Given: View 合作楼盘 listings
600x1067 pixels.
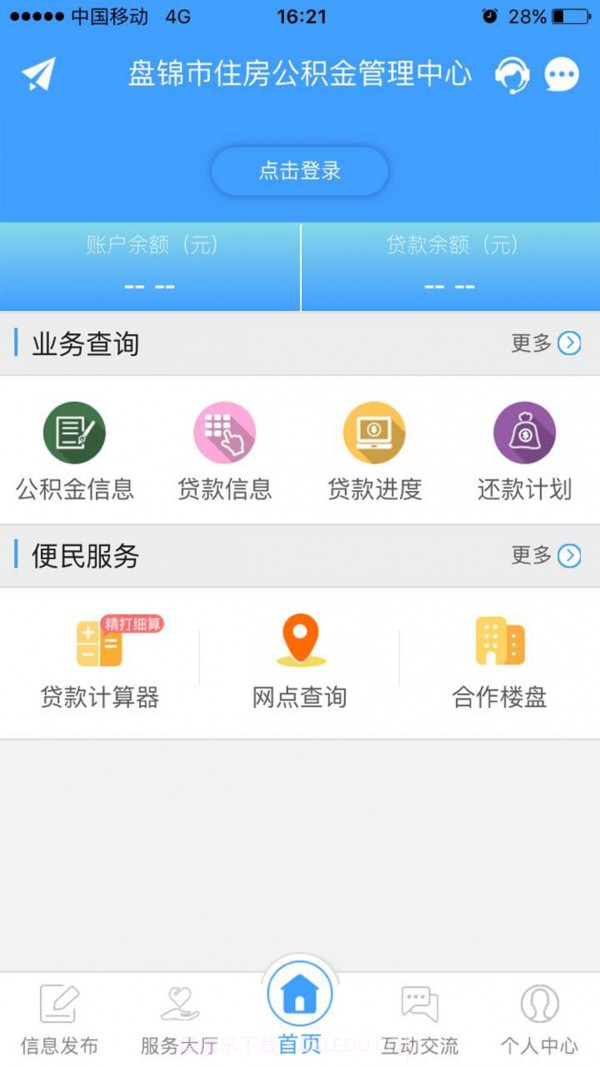Looking at the screenshot, I should (x=500, y=662).
